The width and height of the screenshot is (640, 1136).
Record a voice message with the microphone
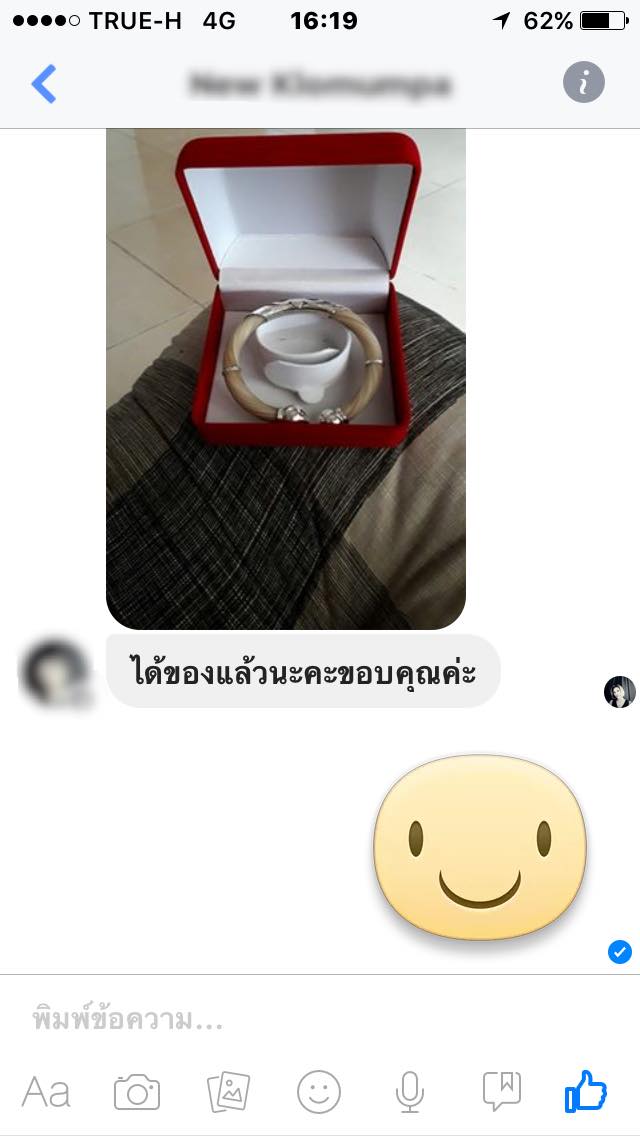click(x=410, y=1092)
